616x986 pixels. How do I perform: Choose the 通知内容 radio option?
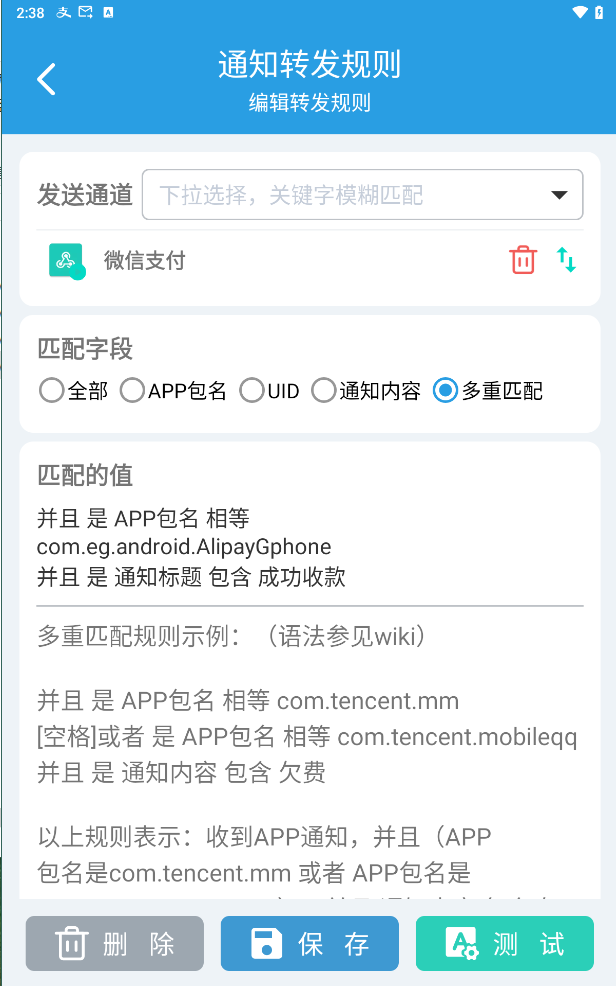[x=323, y=391]
